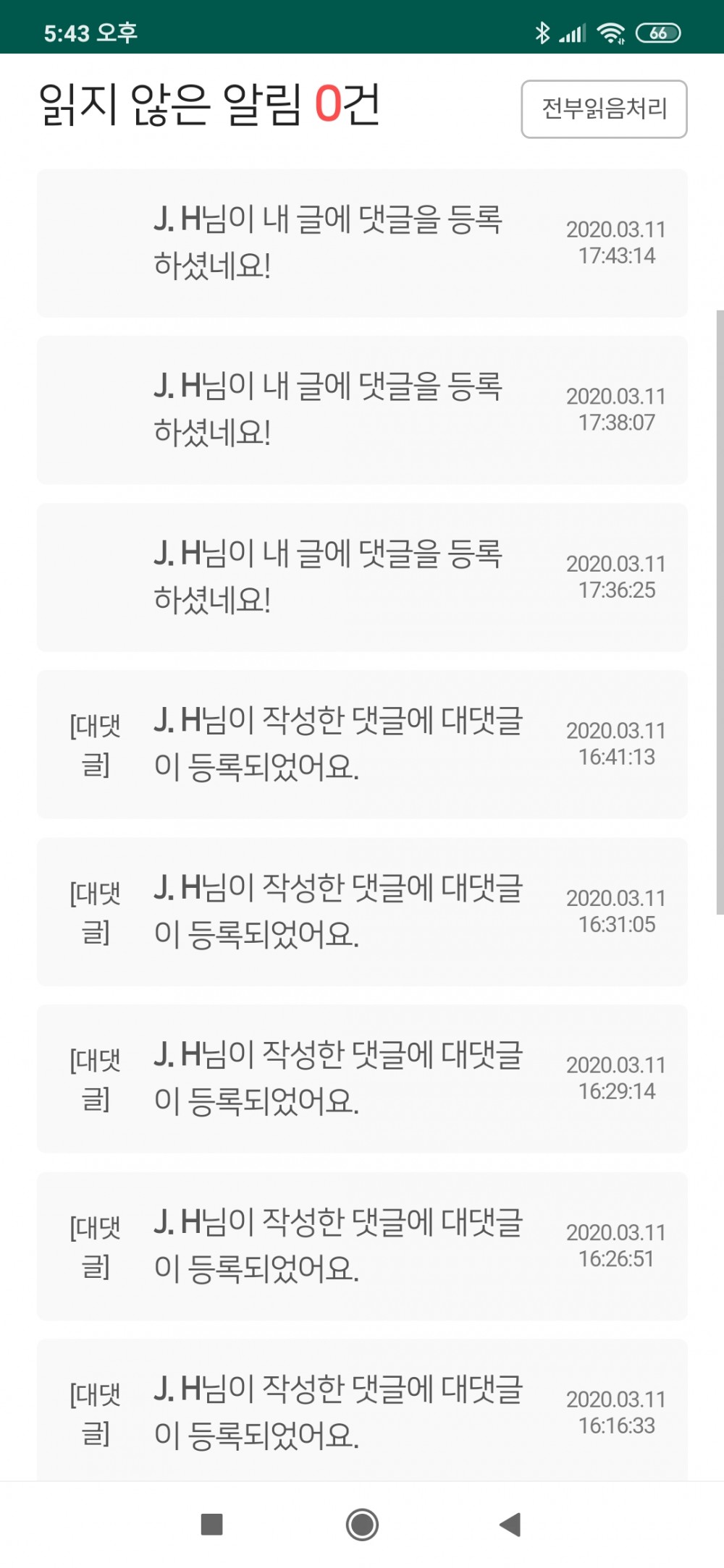724x1568 pixels.
Task: Open the 대댓글 notification from 16:26:51
Action: pos(362,1246)
